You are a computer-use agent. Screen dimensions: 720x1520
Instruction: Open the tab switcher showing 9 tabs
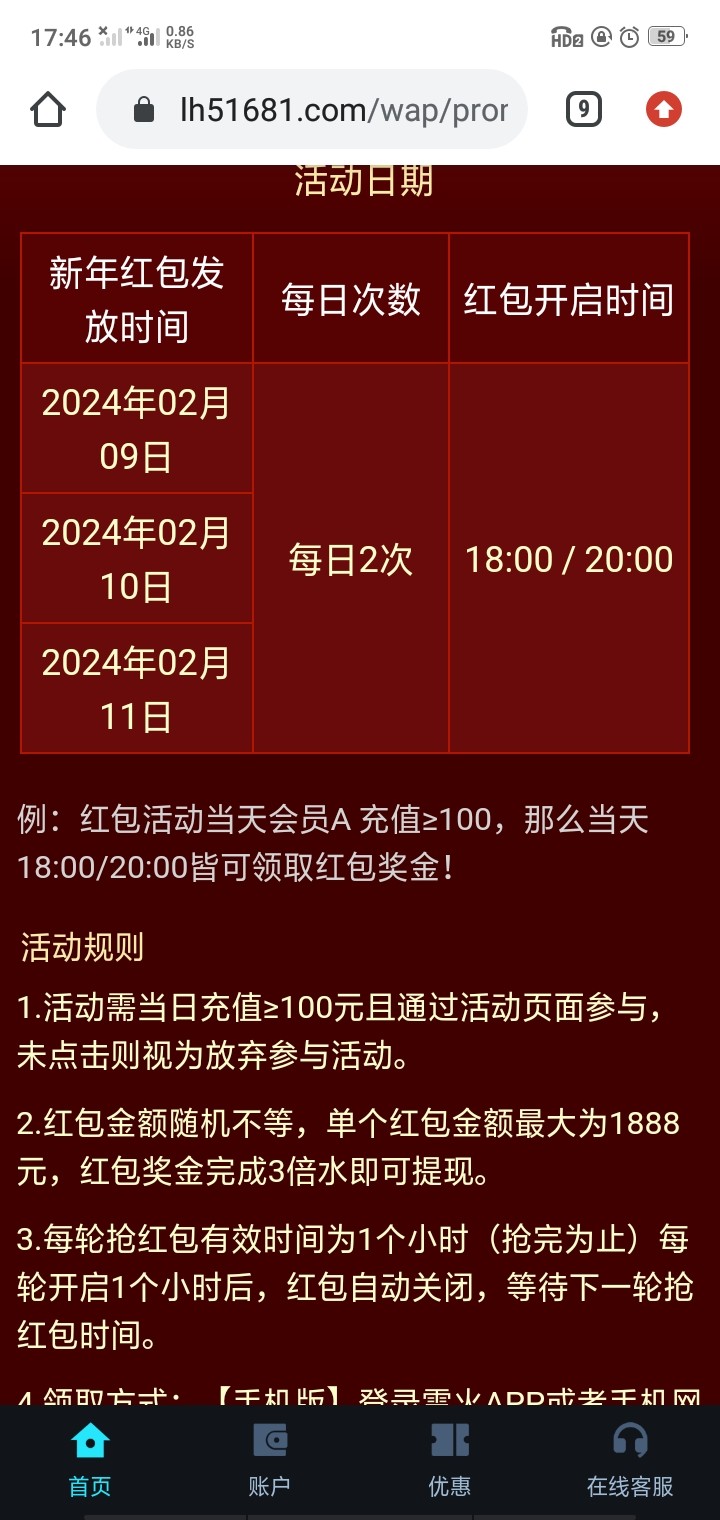point(583,109)
